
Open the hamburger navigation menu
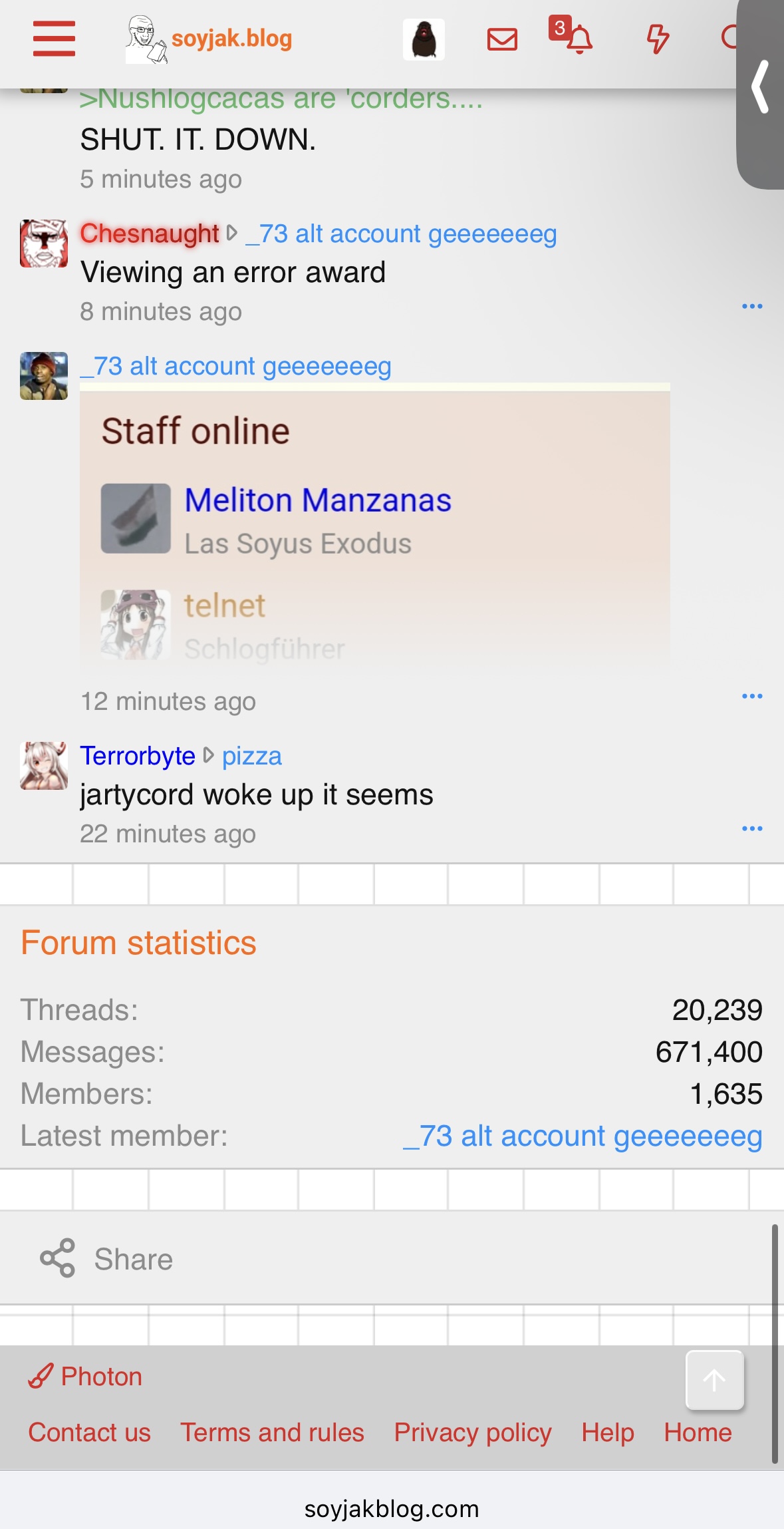point(54,39)
